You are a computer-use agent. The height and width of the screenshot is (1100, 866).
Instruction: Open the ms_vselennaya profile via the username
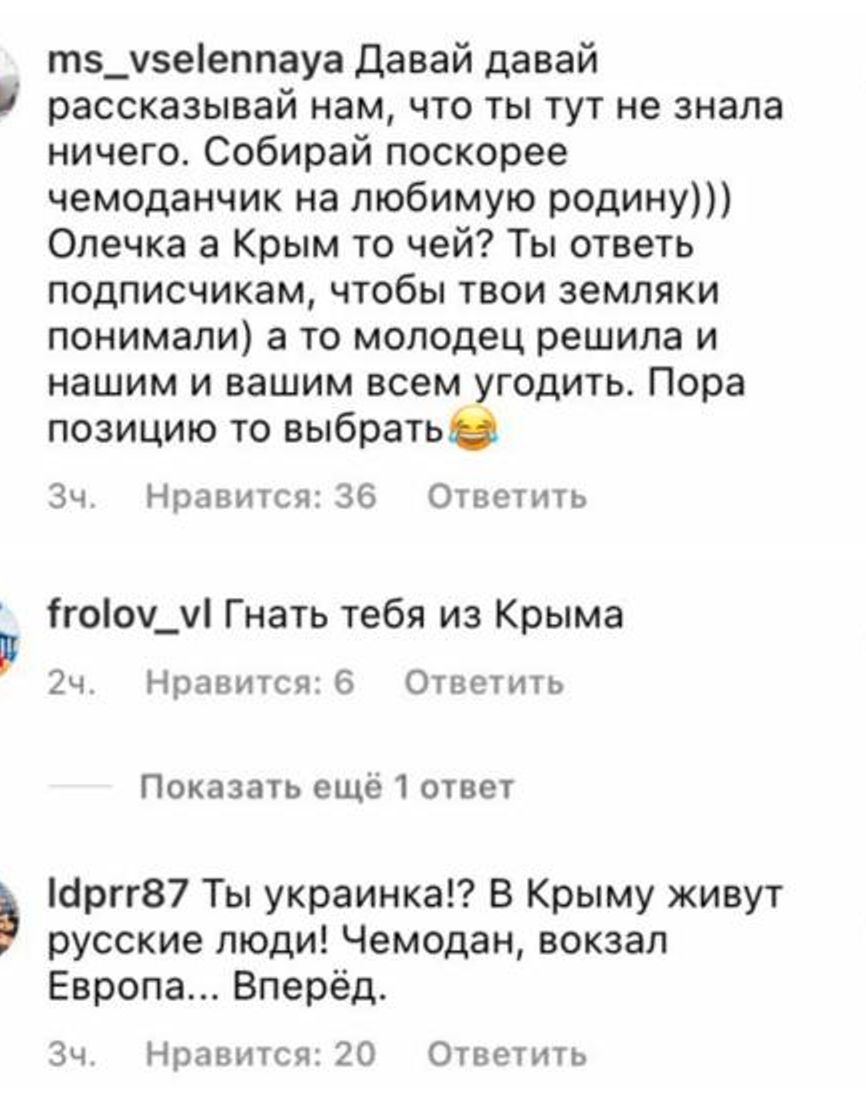click(x=197, y=62)
